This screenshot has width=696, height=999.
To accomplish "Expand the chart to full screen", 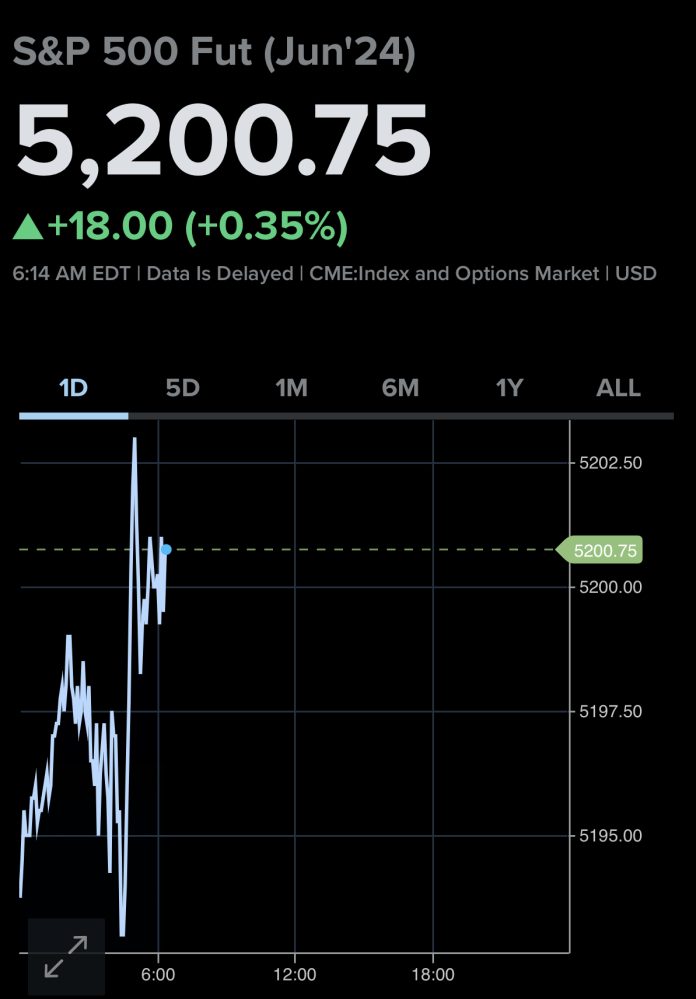I will 66,957.
